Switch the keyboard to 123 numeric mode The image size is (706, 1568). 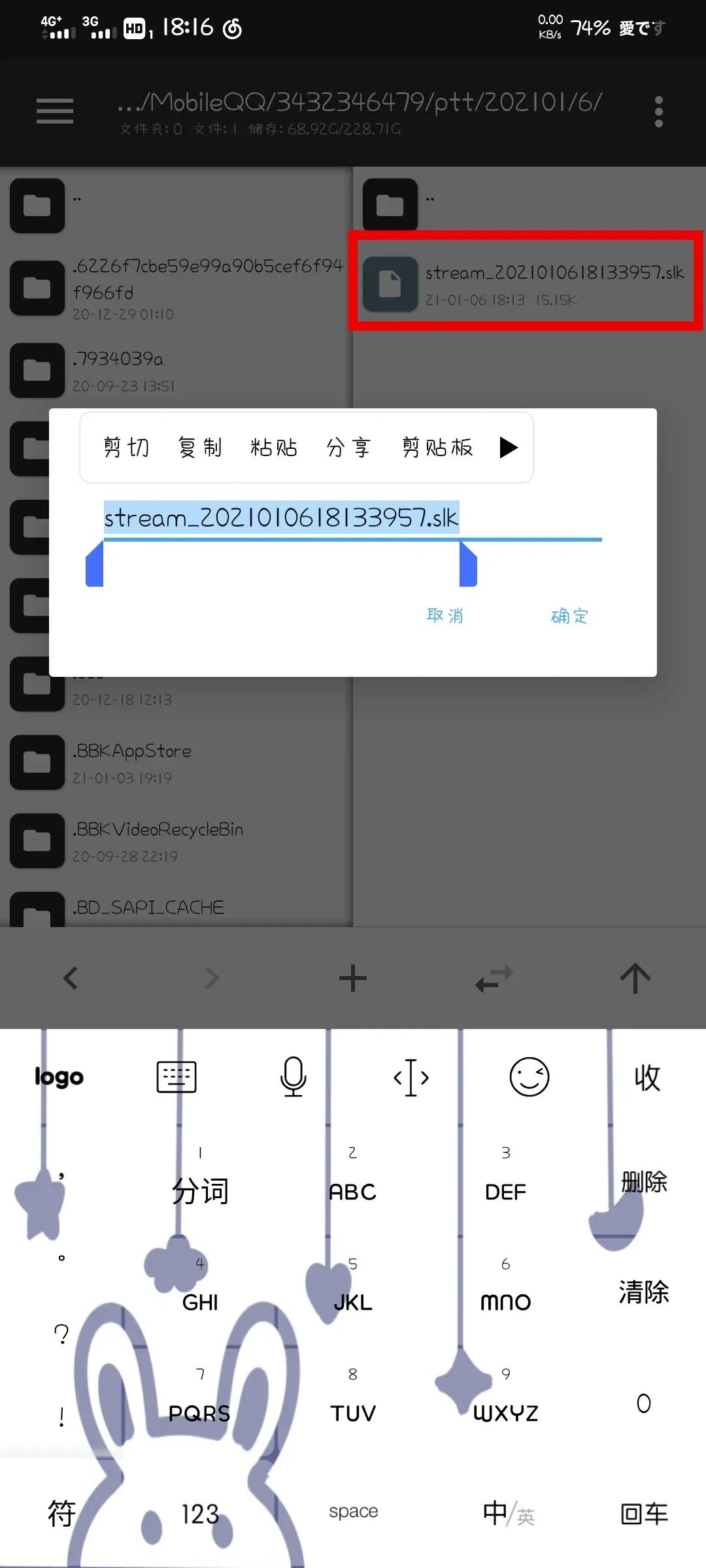(200, 1514)
